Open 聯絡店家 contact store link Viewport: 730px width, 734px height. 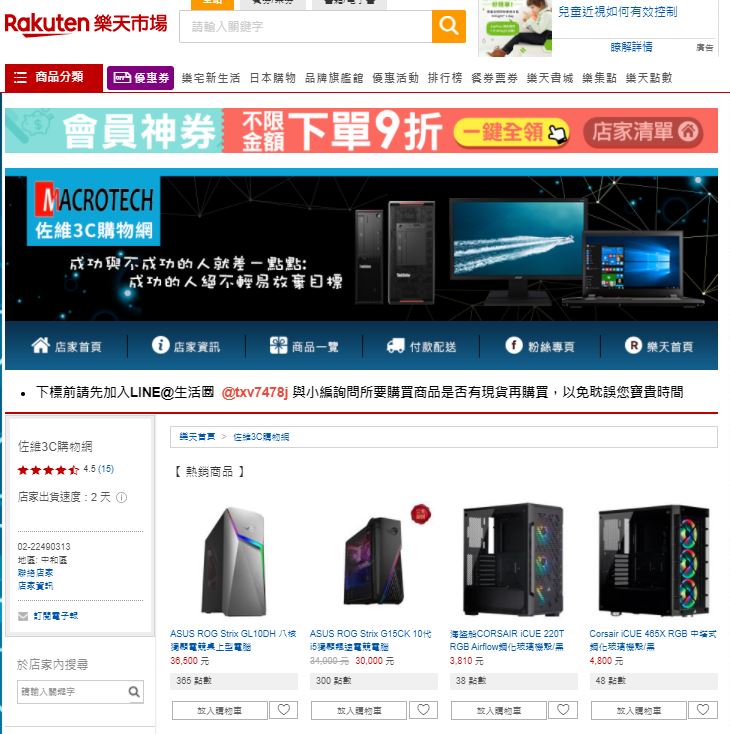point(36,573)
